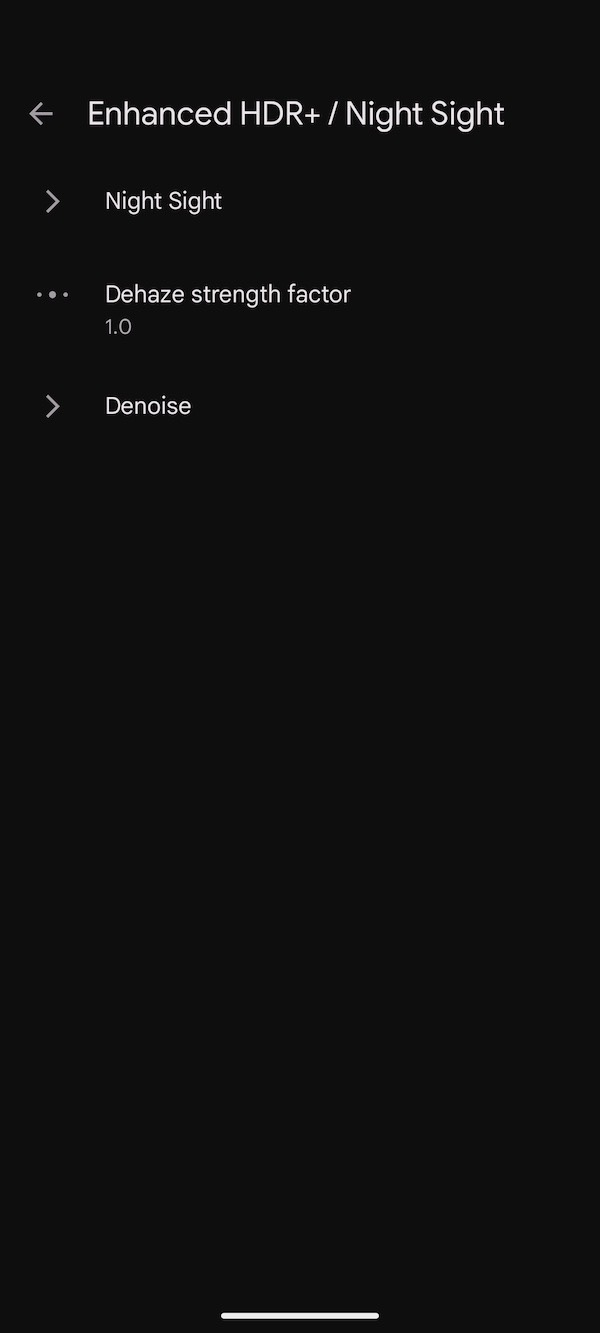Edit Dehaze strength factor value
600x1333 pixels.
pyautogui.click(x=227, y=308)
